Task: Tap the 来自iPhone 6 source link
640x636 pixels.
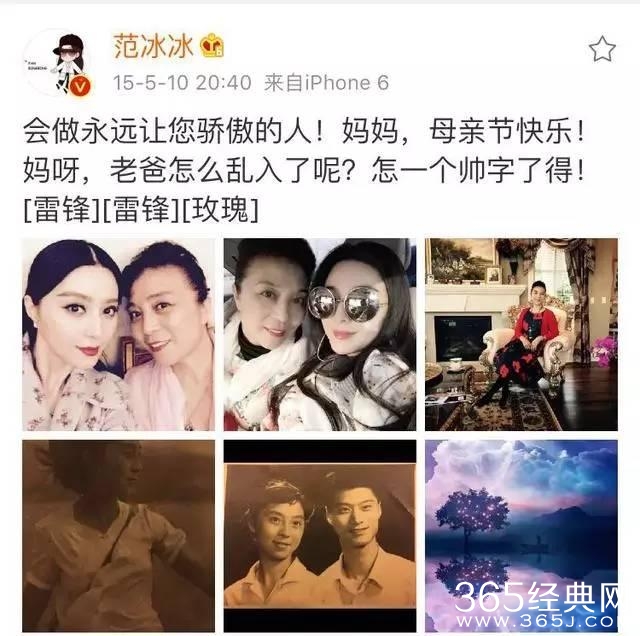Action: [x=326, y=83]
